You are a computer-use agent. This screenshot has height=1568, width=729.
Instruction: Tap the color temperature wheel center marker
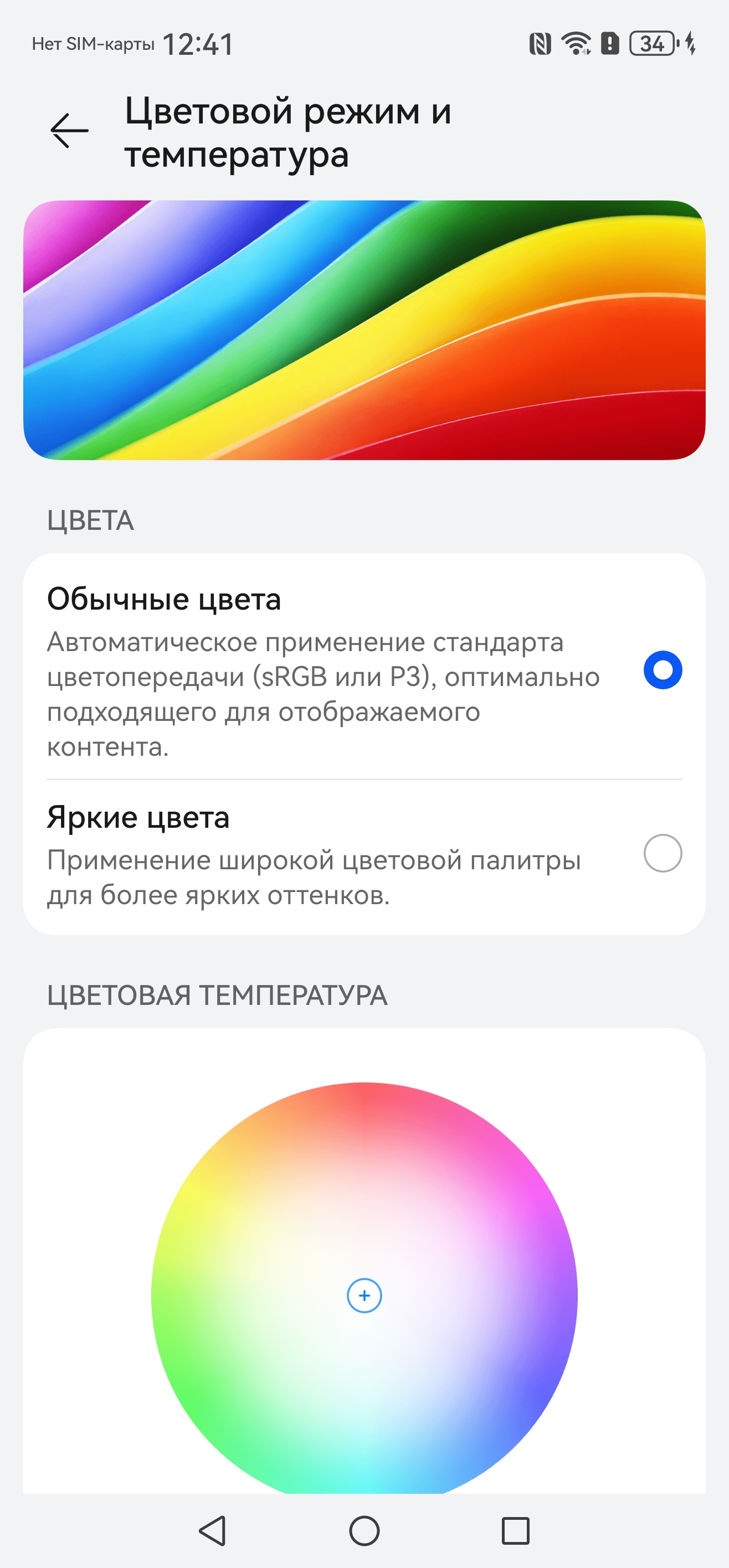[364, 1295]
